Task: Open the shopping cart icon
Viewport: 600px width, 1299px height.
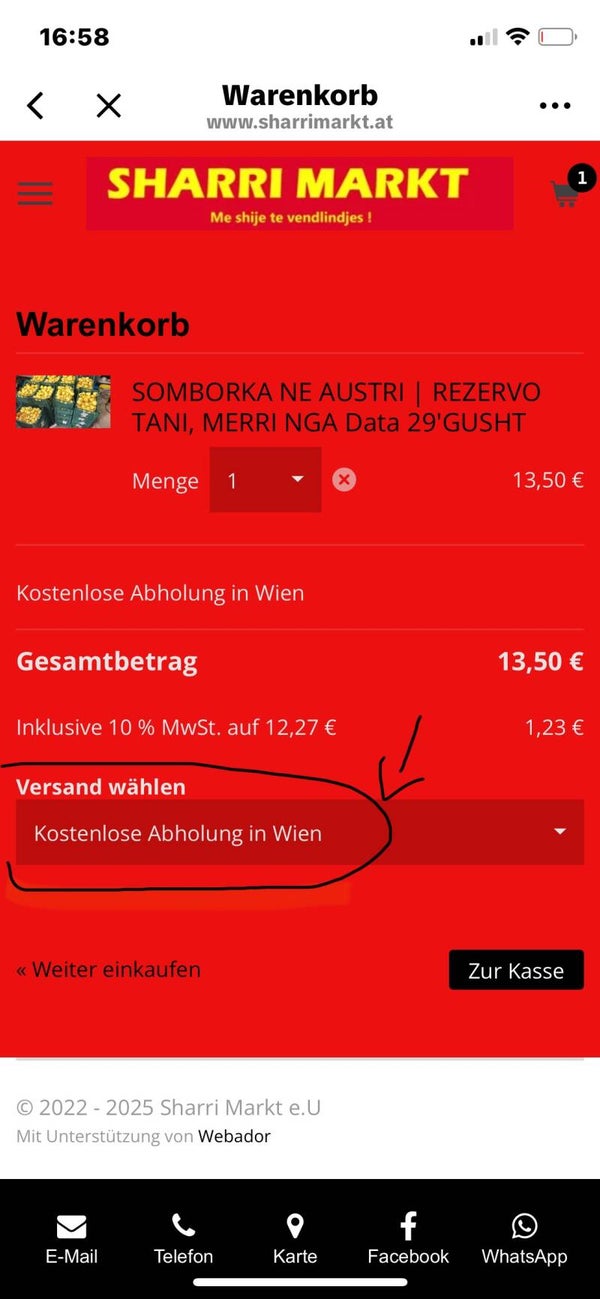Action: click(x=566, y=193)
